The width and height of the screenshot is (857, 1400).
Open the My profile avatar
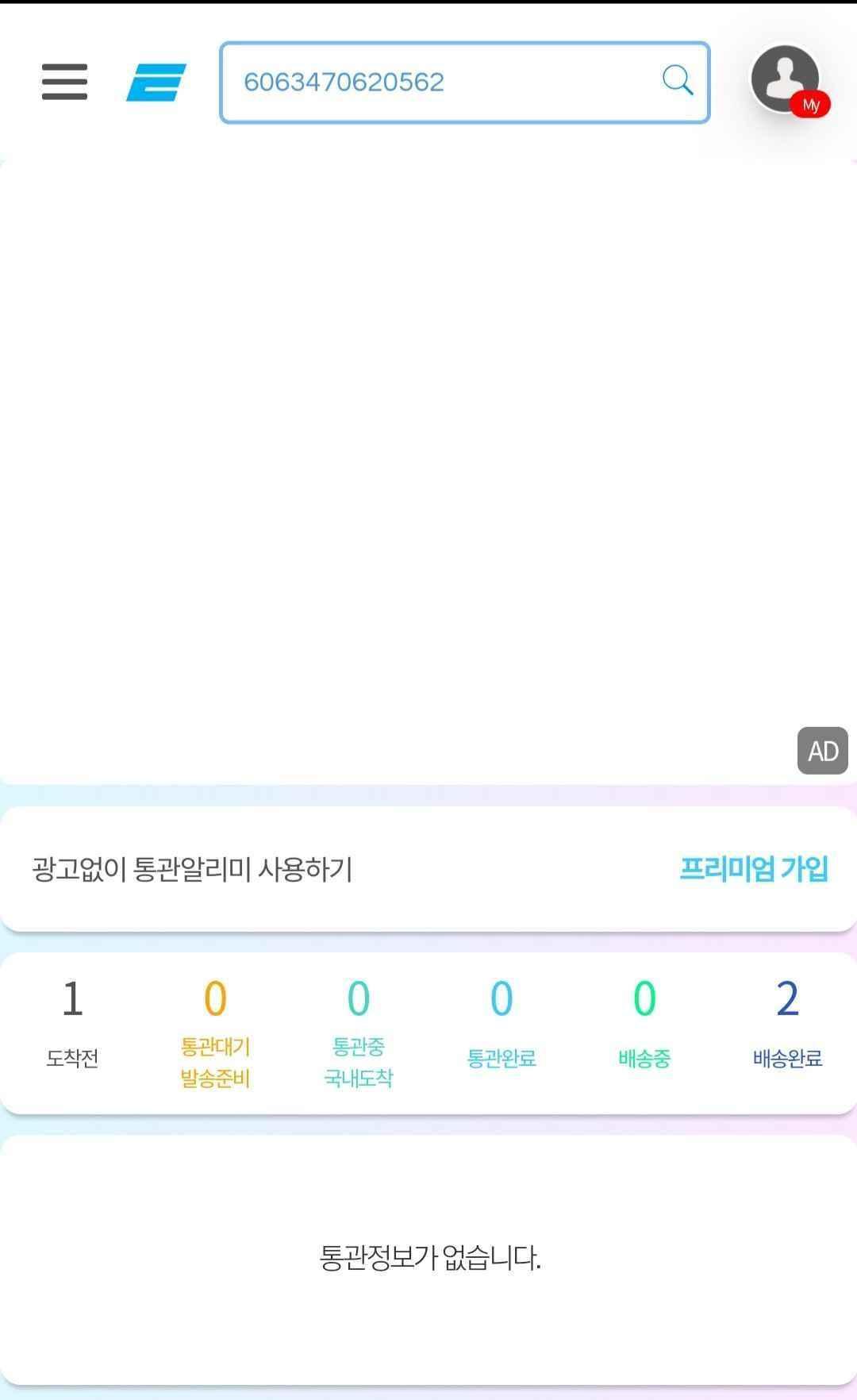tap(788, 80)
